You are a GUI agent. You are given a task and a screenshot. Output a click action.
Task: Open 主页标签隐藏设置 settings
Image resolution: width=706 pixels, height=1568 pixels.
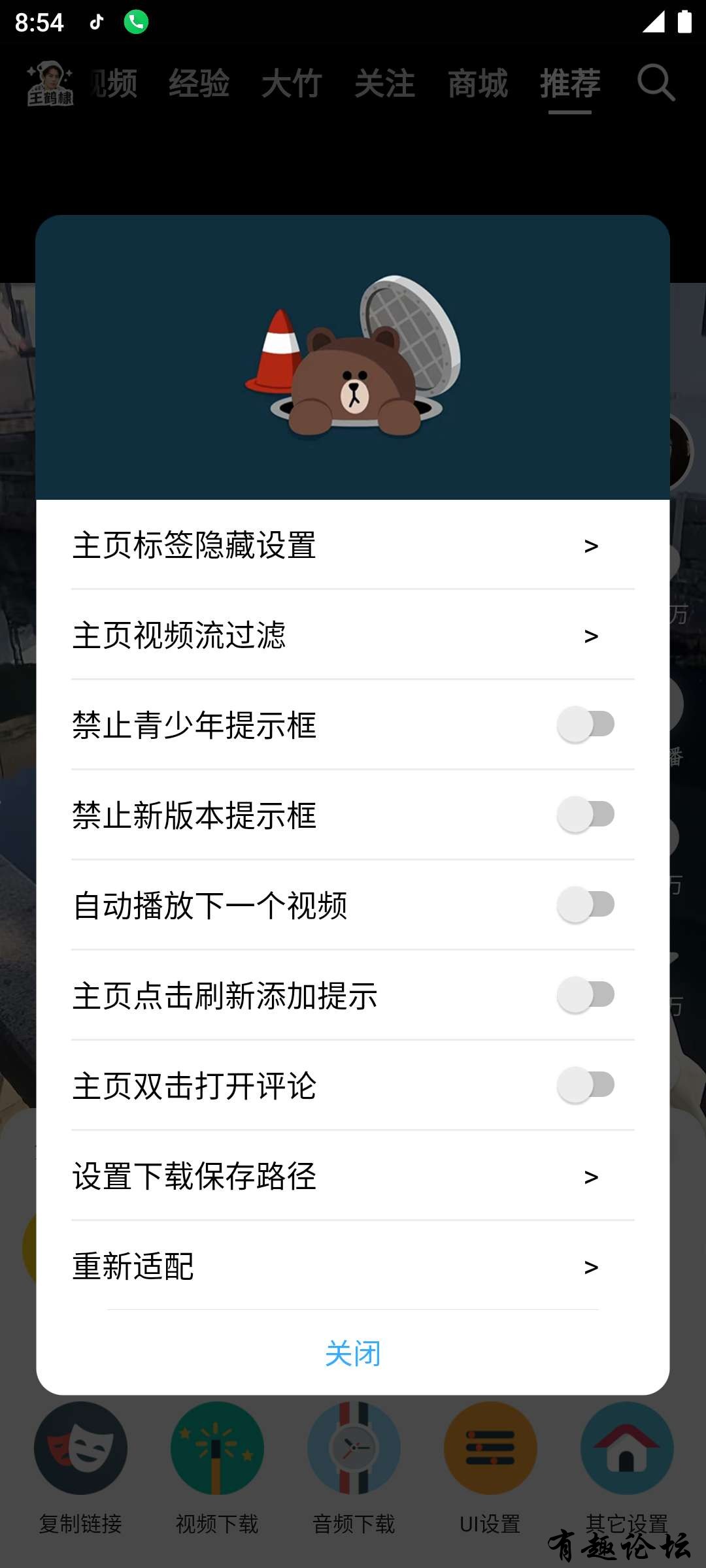click(352, 546)
